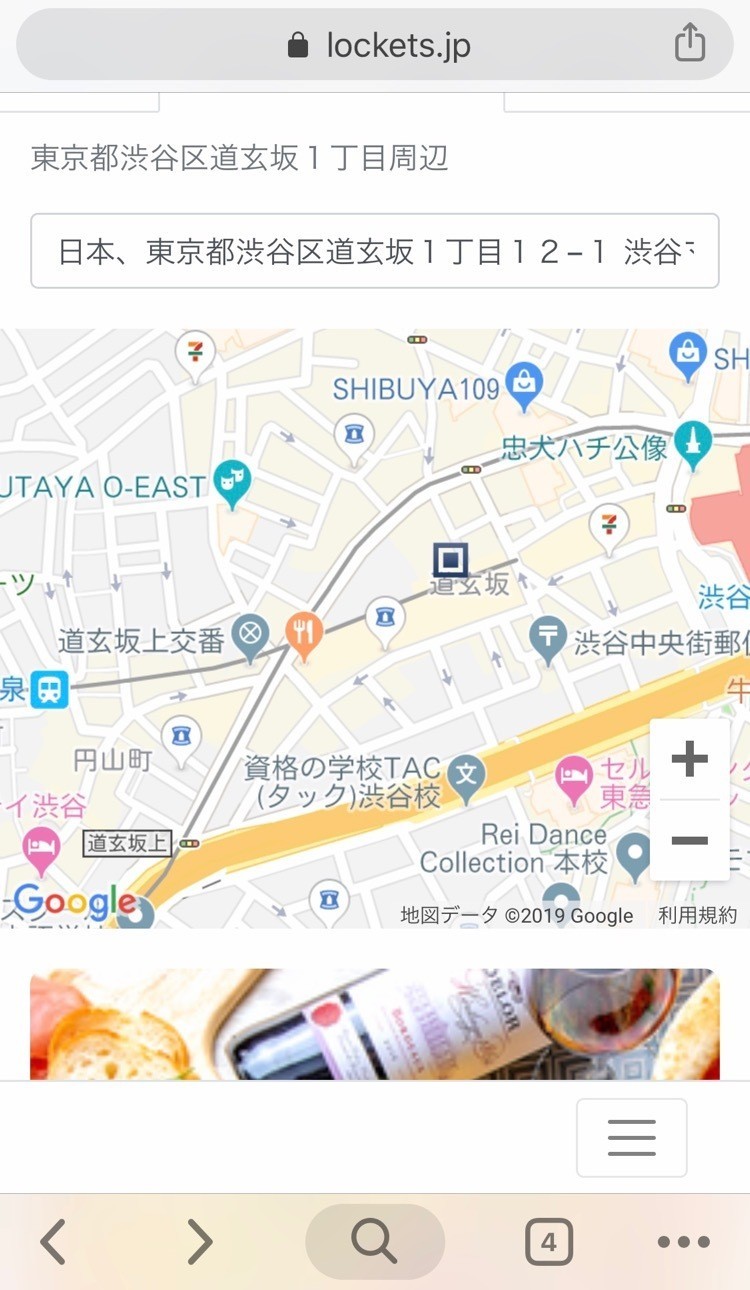Tap the 資格の学校TAC school marker
This screenshot has height=1290, width=750.
[466, 775]
